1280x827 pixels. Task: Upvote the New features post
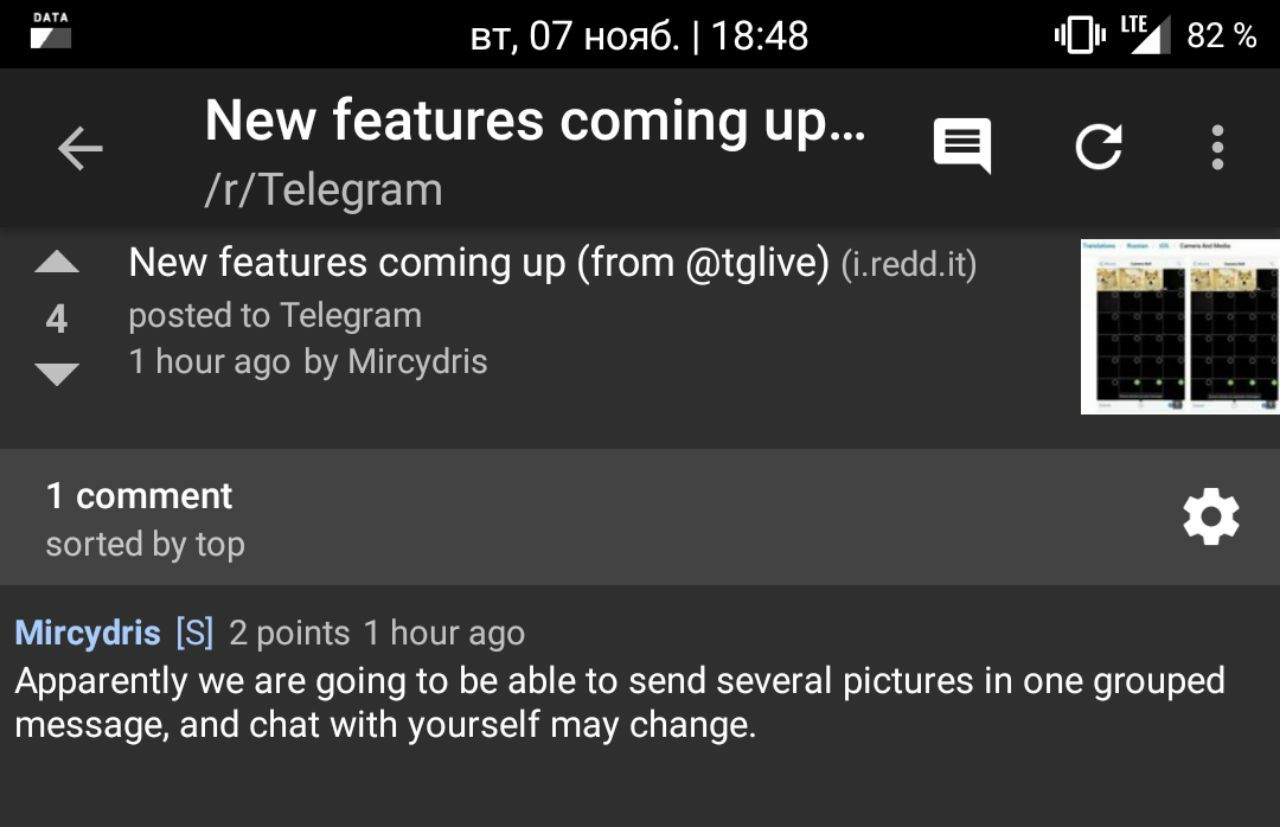(56, 264)
